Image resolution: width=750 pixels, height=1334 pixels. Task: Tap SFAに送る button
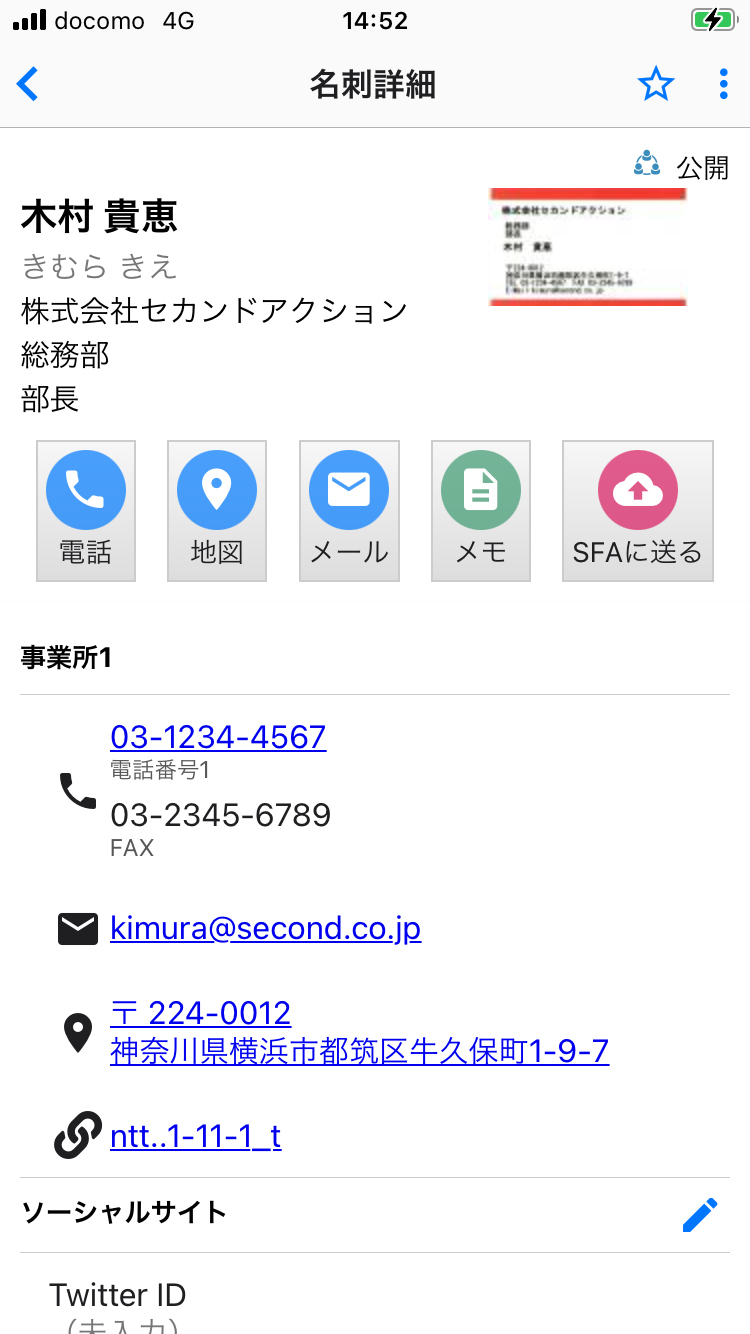(638, 510)
